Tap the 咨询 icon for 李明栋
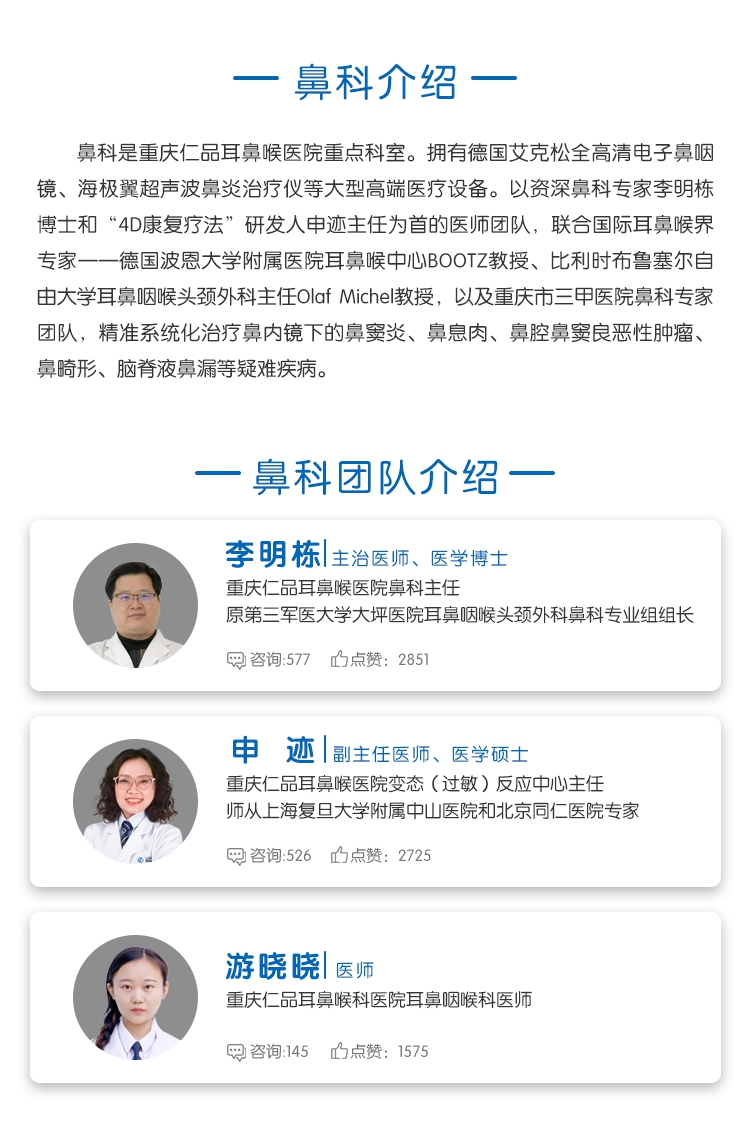This screenshot has width=750, height=1124. point(237,660)
